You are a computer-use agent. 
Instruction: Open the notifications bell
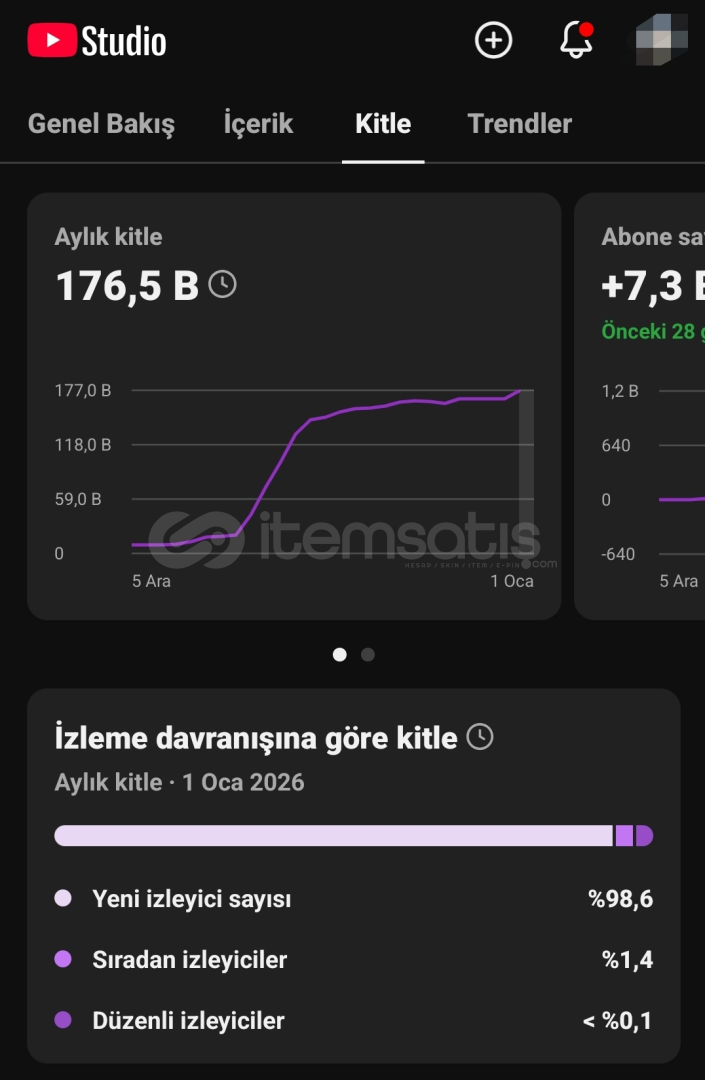576,41
